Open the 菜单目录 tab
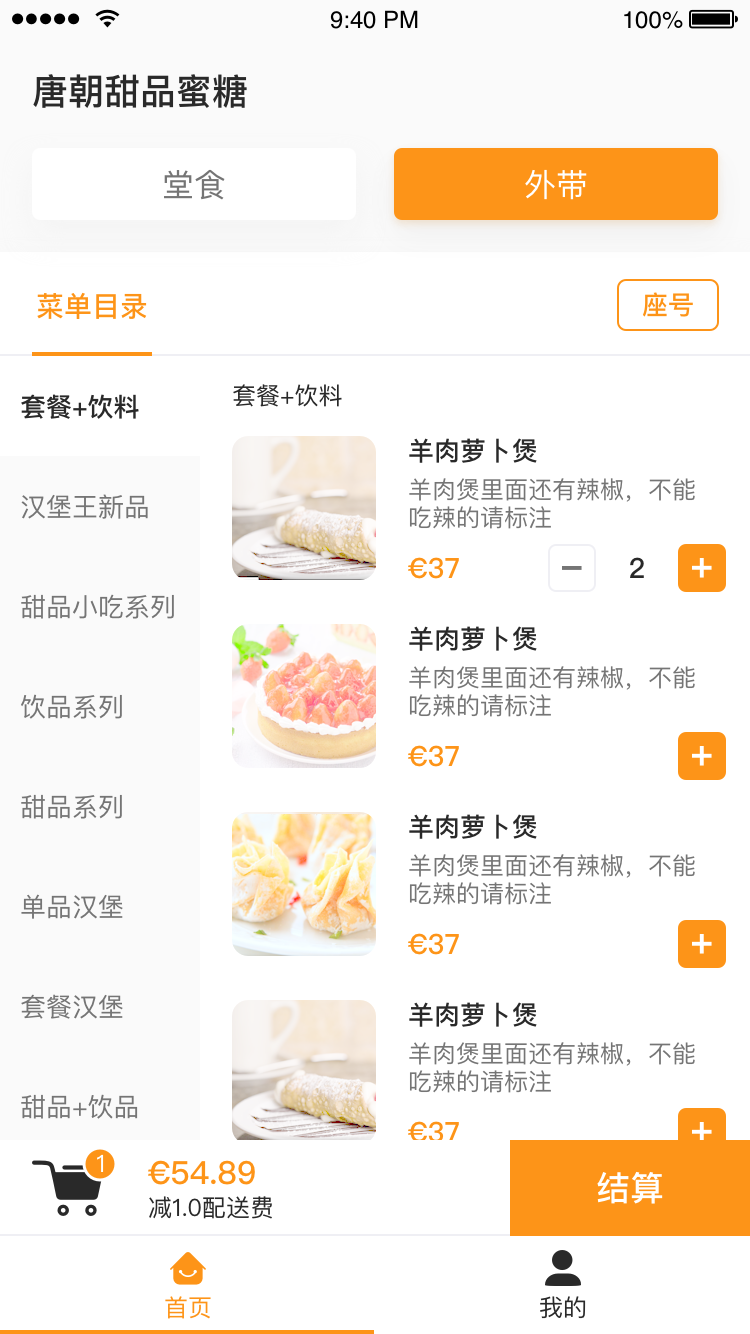750x1334 pixels. 92,306
